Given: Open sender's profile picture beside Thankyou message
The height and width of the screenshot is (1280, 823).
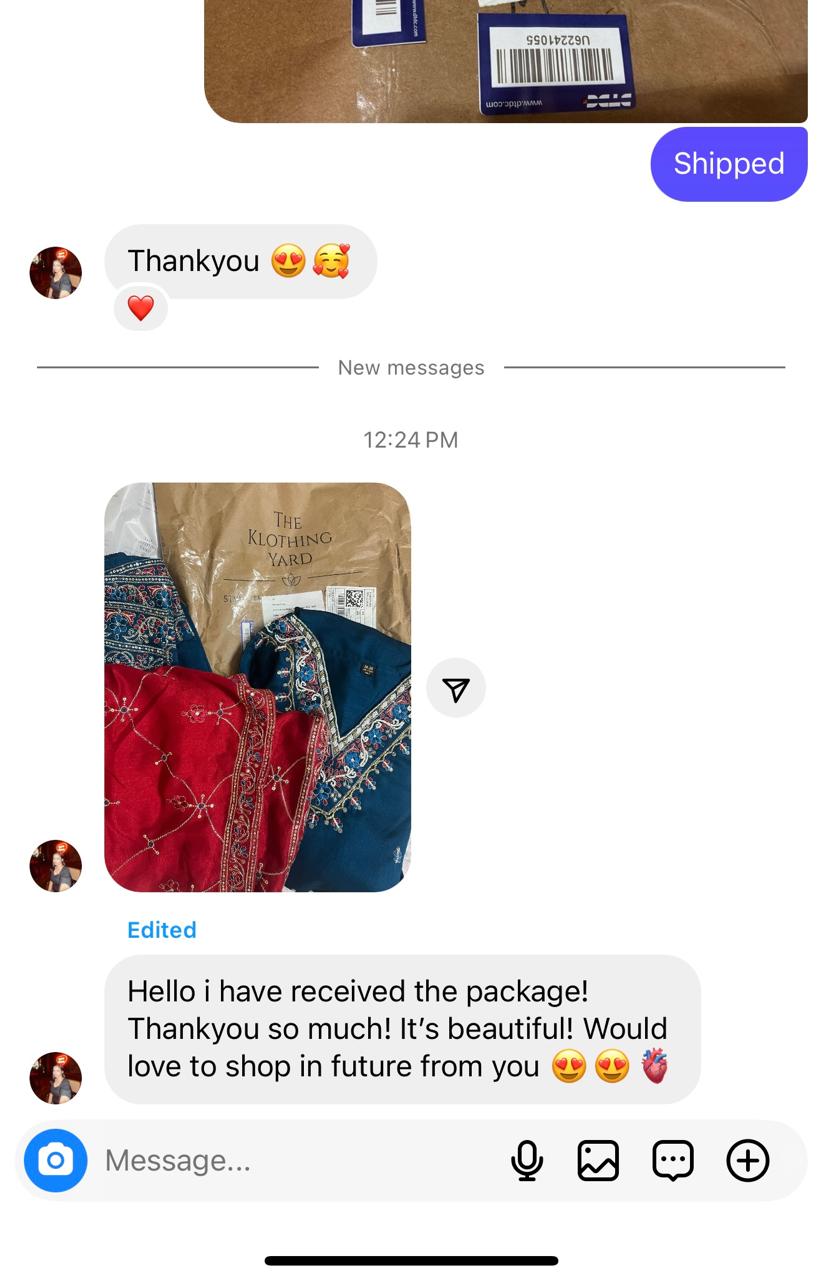Looking at the screenshot, I should click(56, 272).
